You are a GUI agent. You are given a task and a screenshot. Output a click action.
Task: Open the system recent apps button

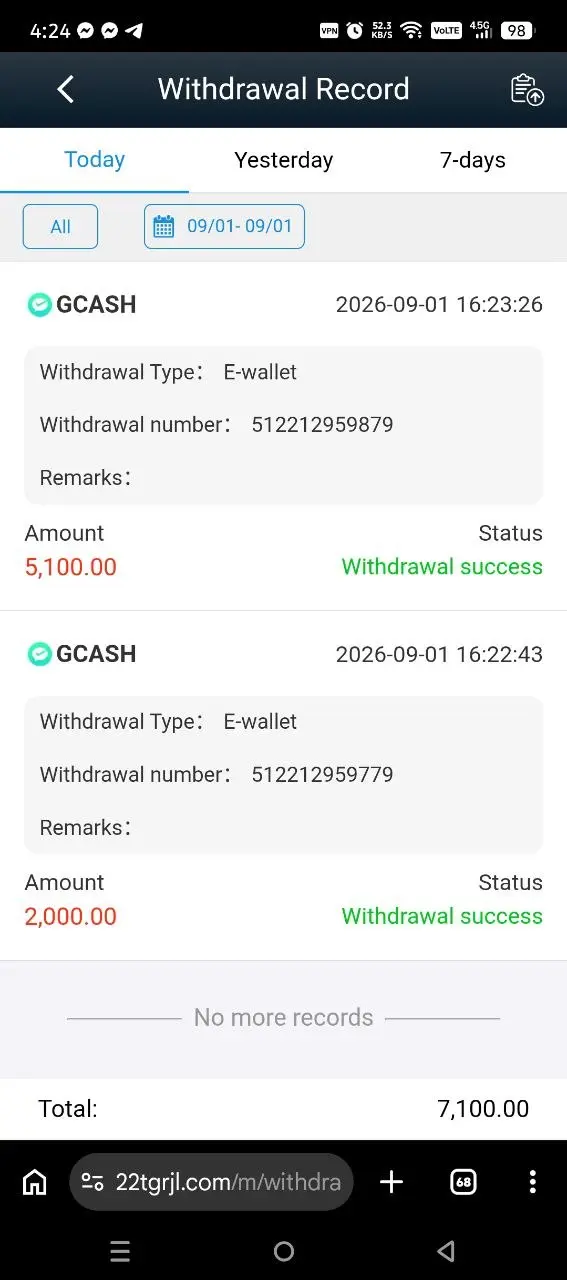tap(120, 1251)
